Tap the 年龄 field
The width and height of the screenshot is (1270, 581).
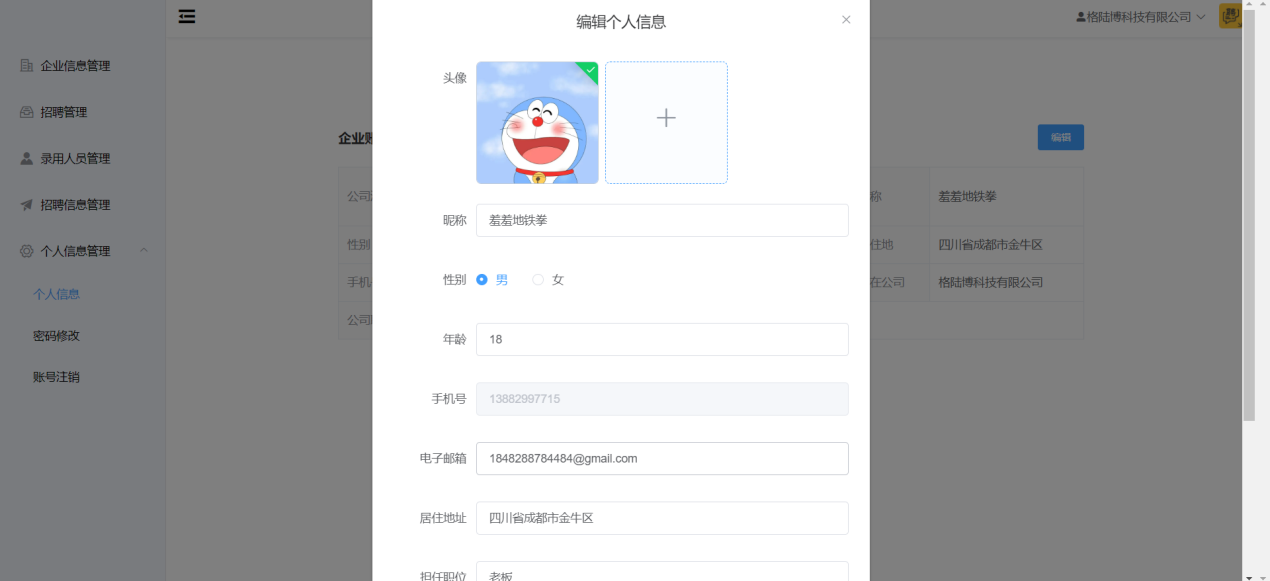[x=662, y=339]
